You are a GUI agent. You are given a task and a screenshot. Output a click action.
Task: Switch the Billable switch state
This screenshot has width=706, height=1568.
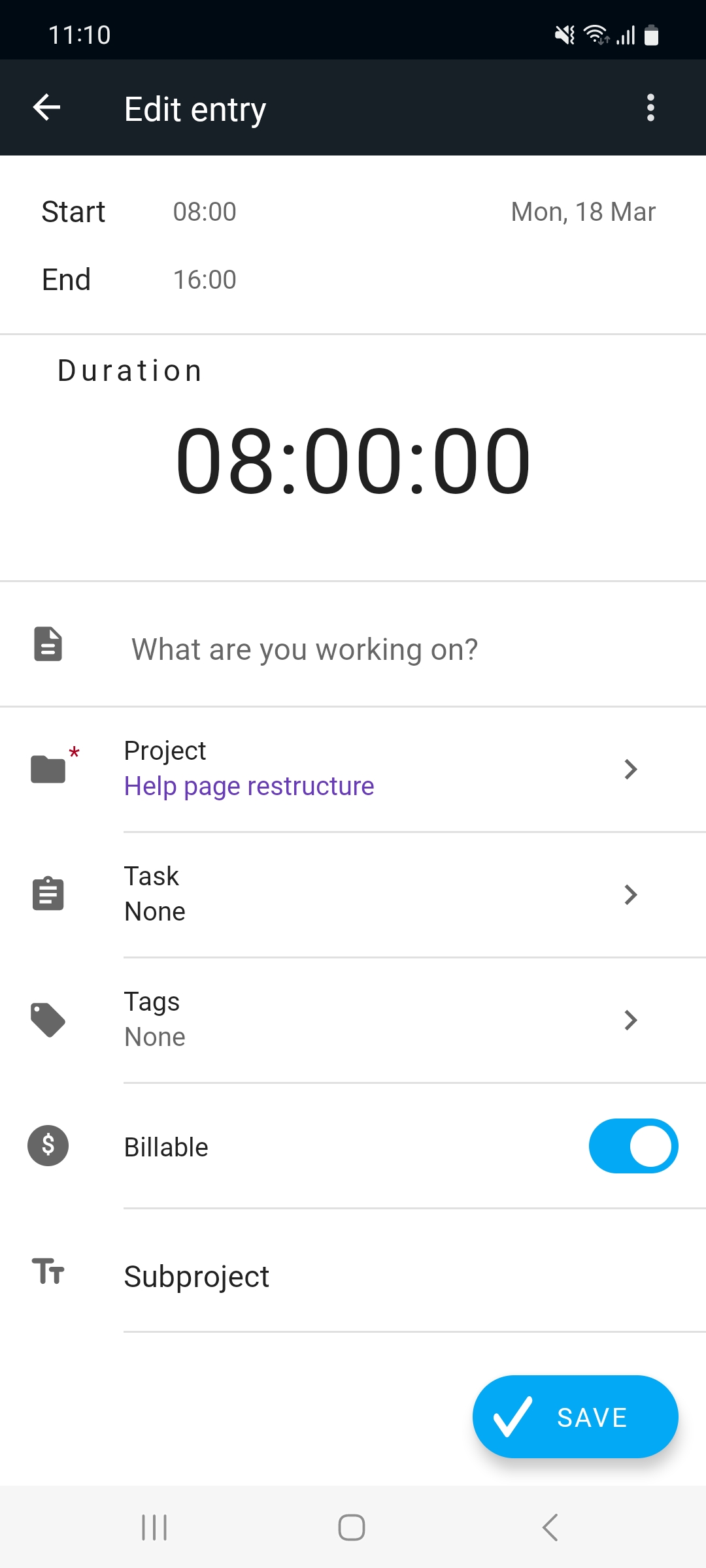(x=633, y=1146)
